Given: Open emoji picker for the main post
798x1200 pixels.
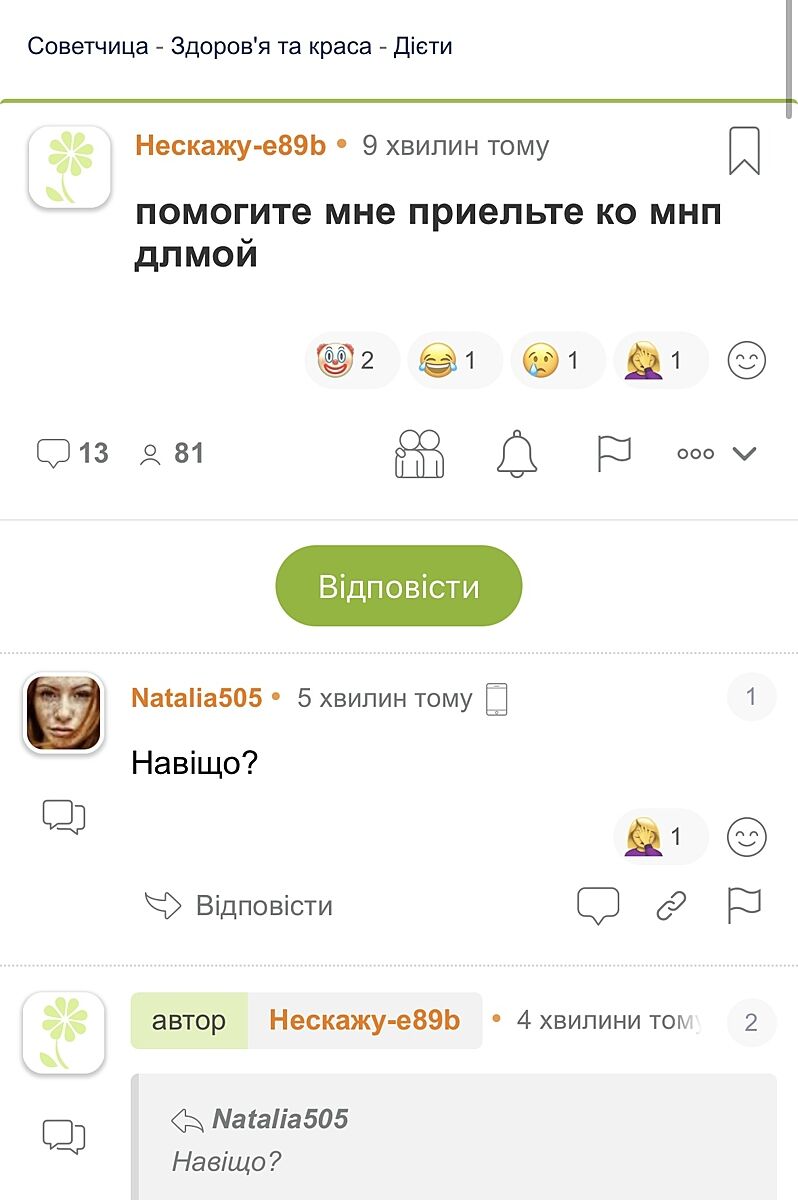Looking at the screenshot, I should [746, 360].
